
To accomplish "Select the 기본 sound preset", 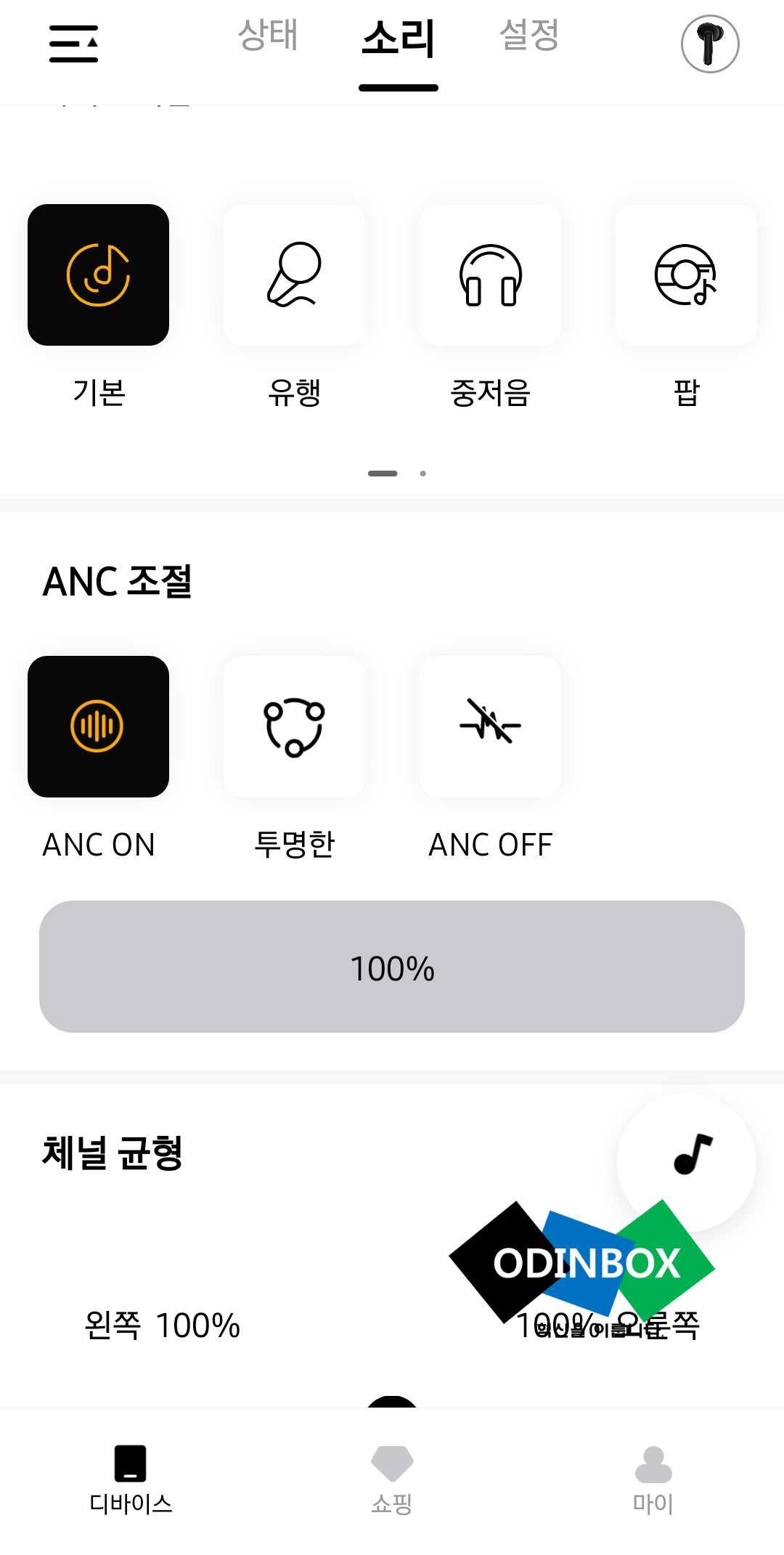I will [x=99, y=275].
